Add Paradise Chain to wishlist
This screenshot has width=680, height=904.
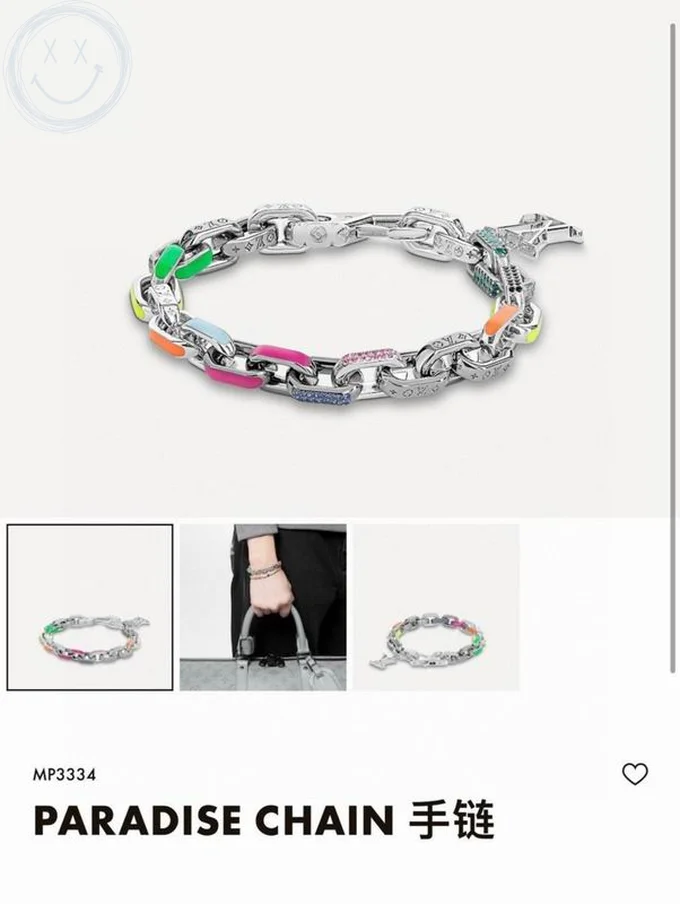pos(635,773)
